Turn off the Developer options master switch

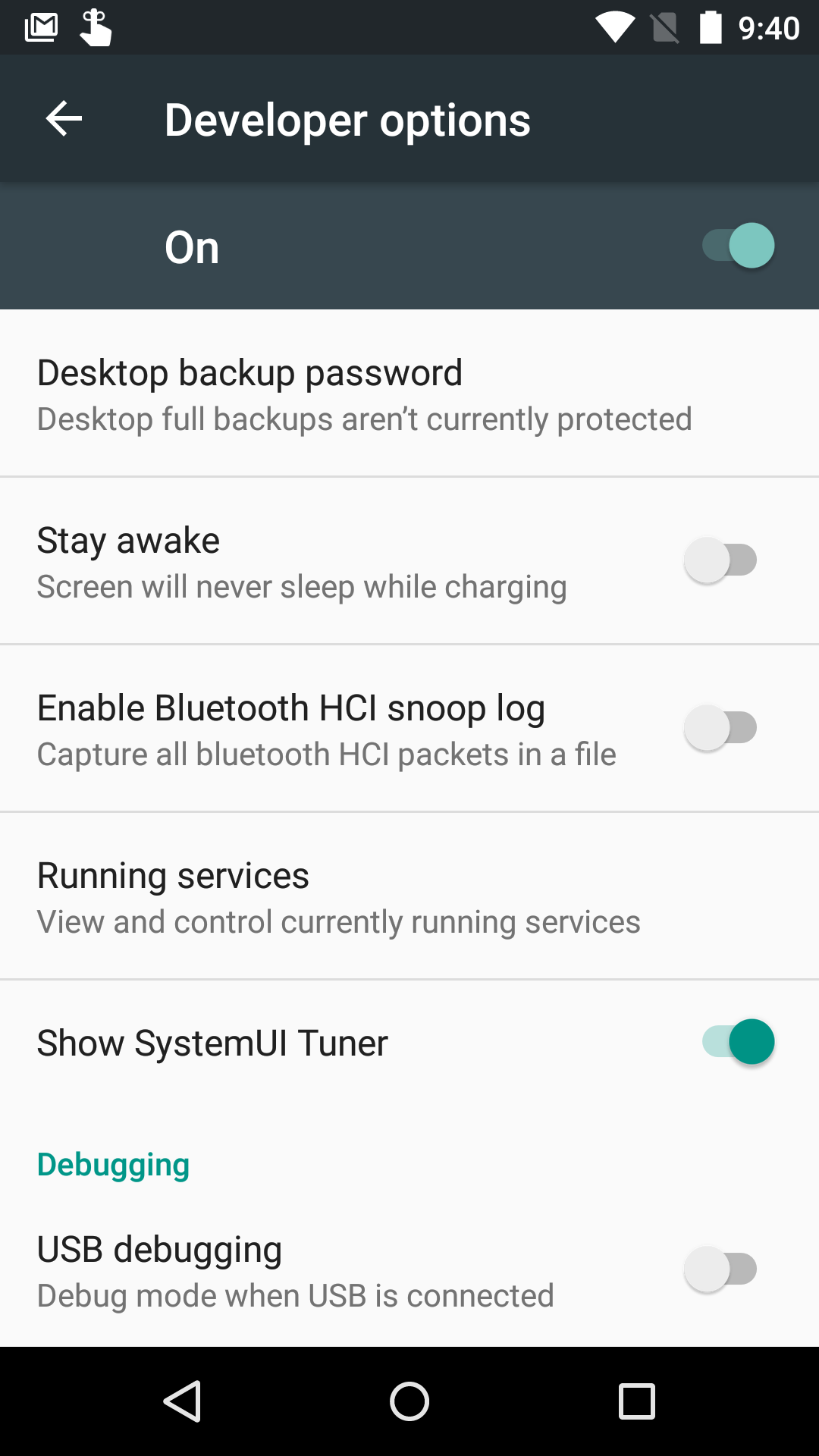coord(738,246)
